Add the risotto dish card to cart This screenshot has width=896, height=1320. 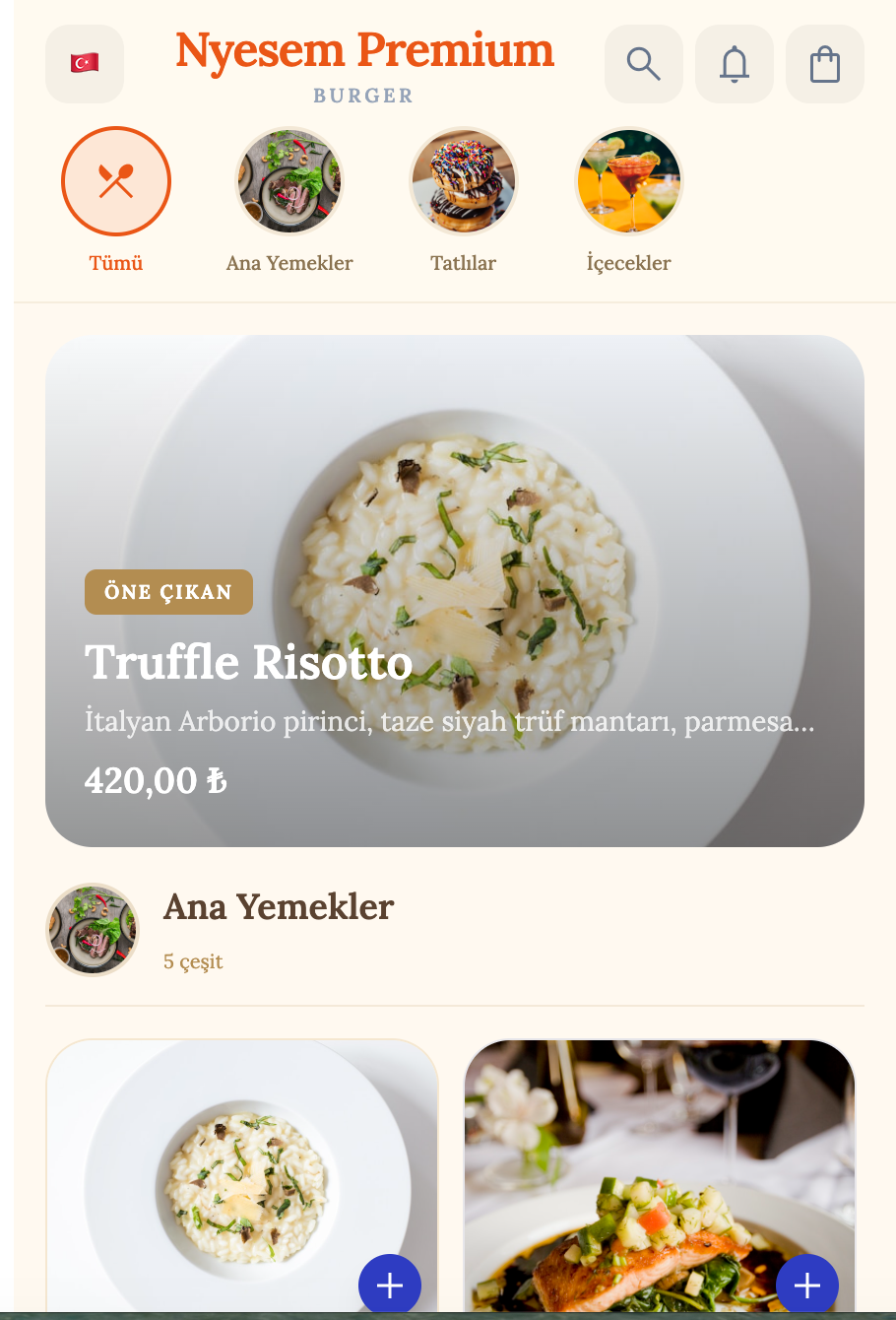[x=389, y=1286]
